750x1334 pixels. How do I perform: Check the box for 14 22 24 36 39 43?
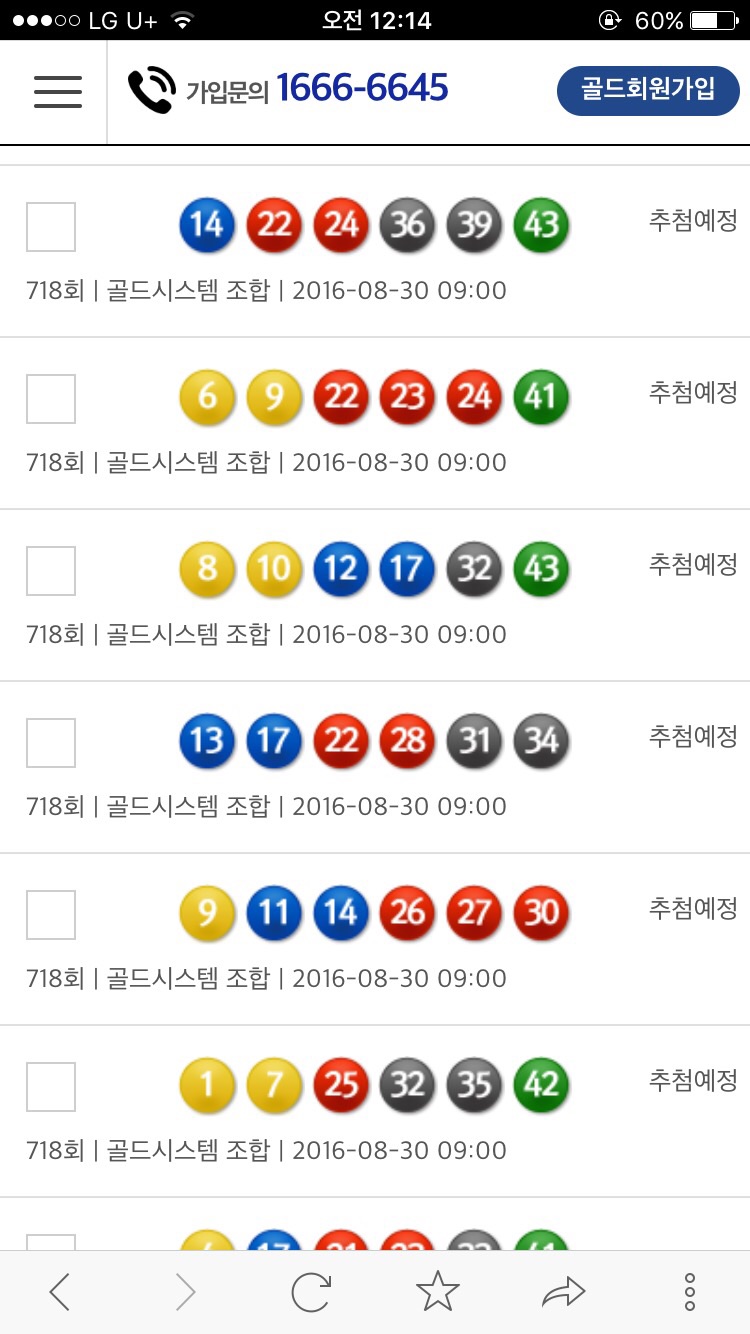point(51,227)
